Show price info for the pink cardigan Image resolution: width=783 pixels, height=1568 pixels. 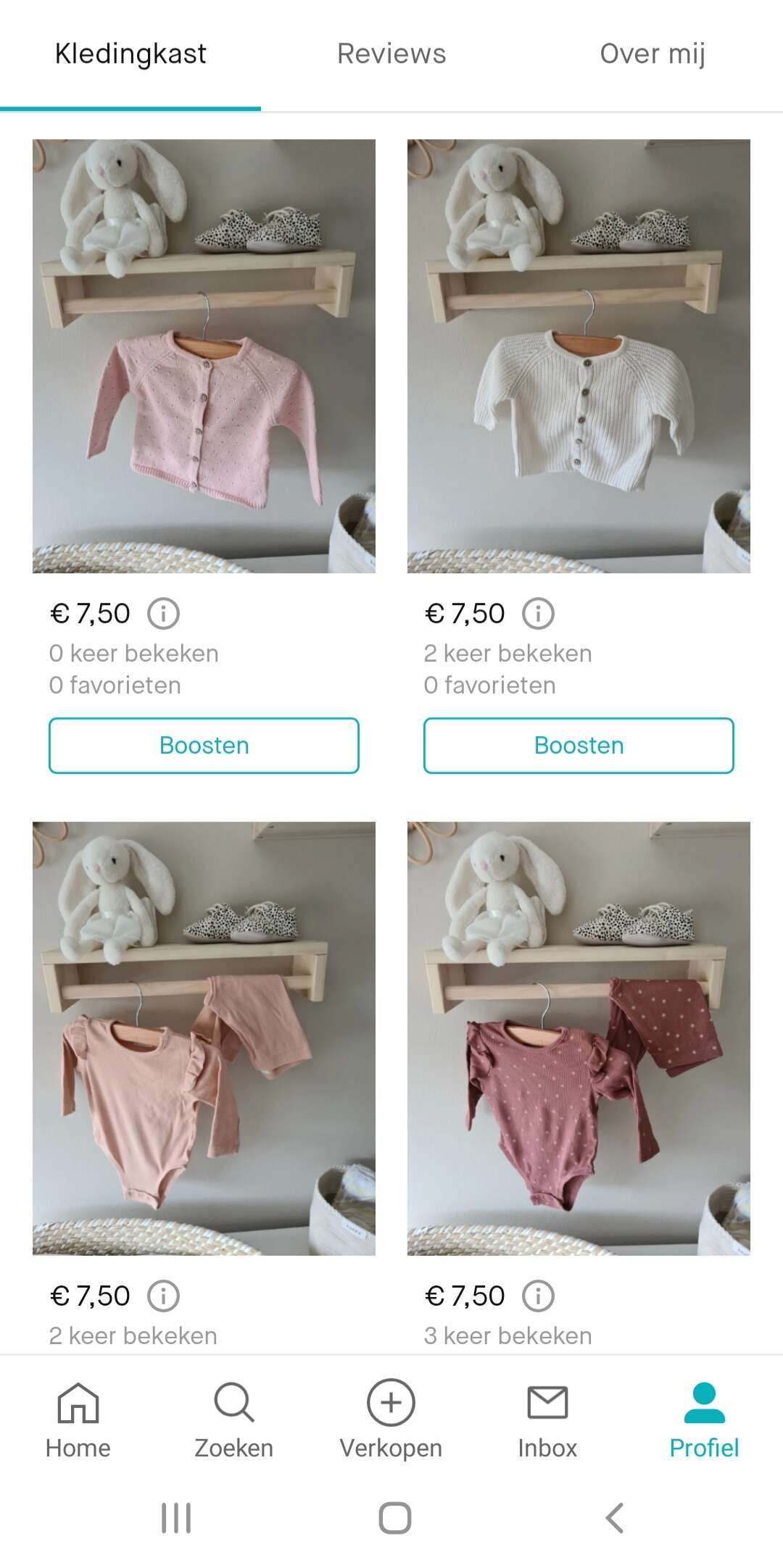point(164,614)
